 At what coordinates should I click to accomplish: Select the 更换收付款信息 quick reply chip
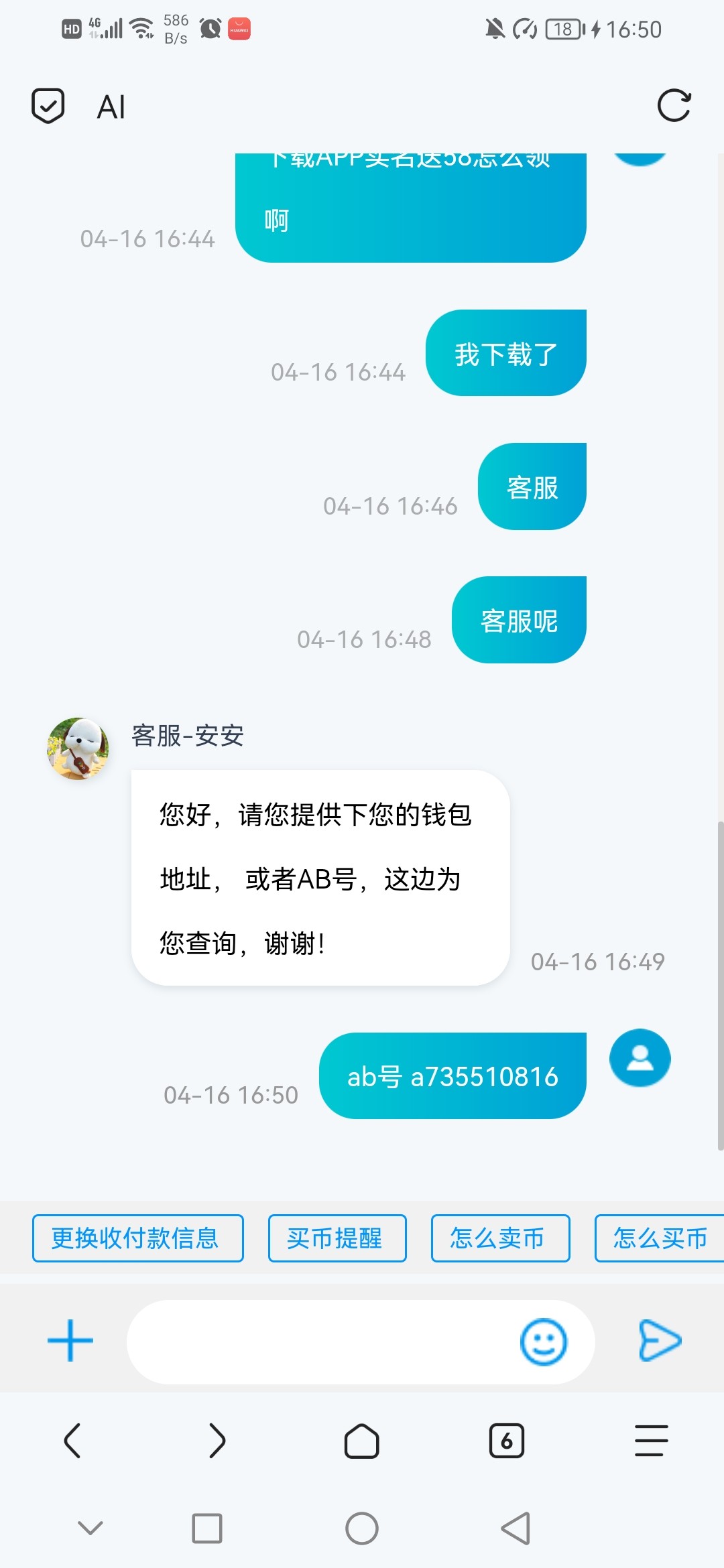pos(137,1238)
